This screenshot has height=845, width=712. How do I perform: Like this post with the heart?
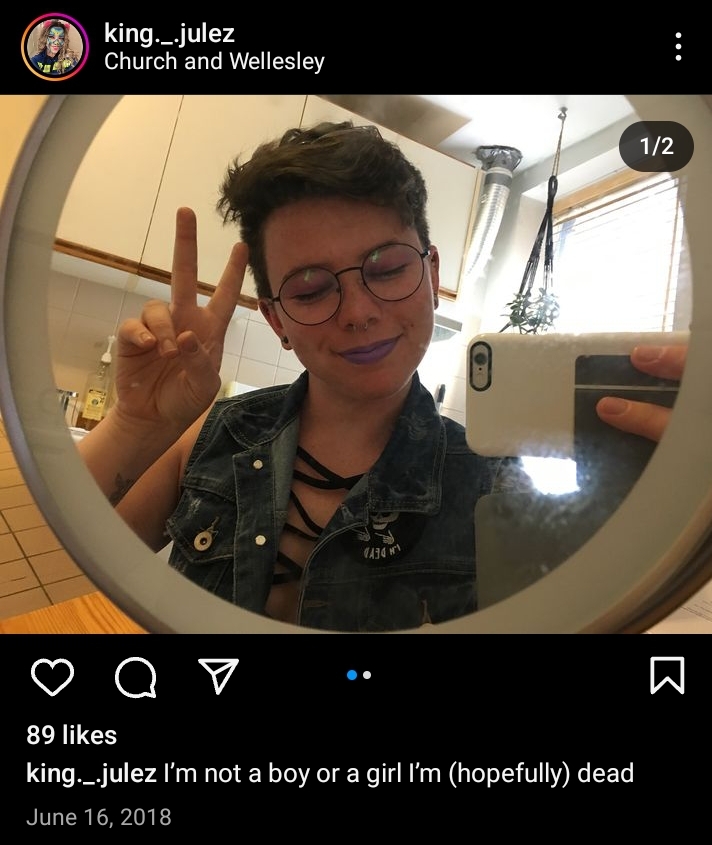(x=52, y=677)
